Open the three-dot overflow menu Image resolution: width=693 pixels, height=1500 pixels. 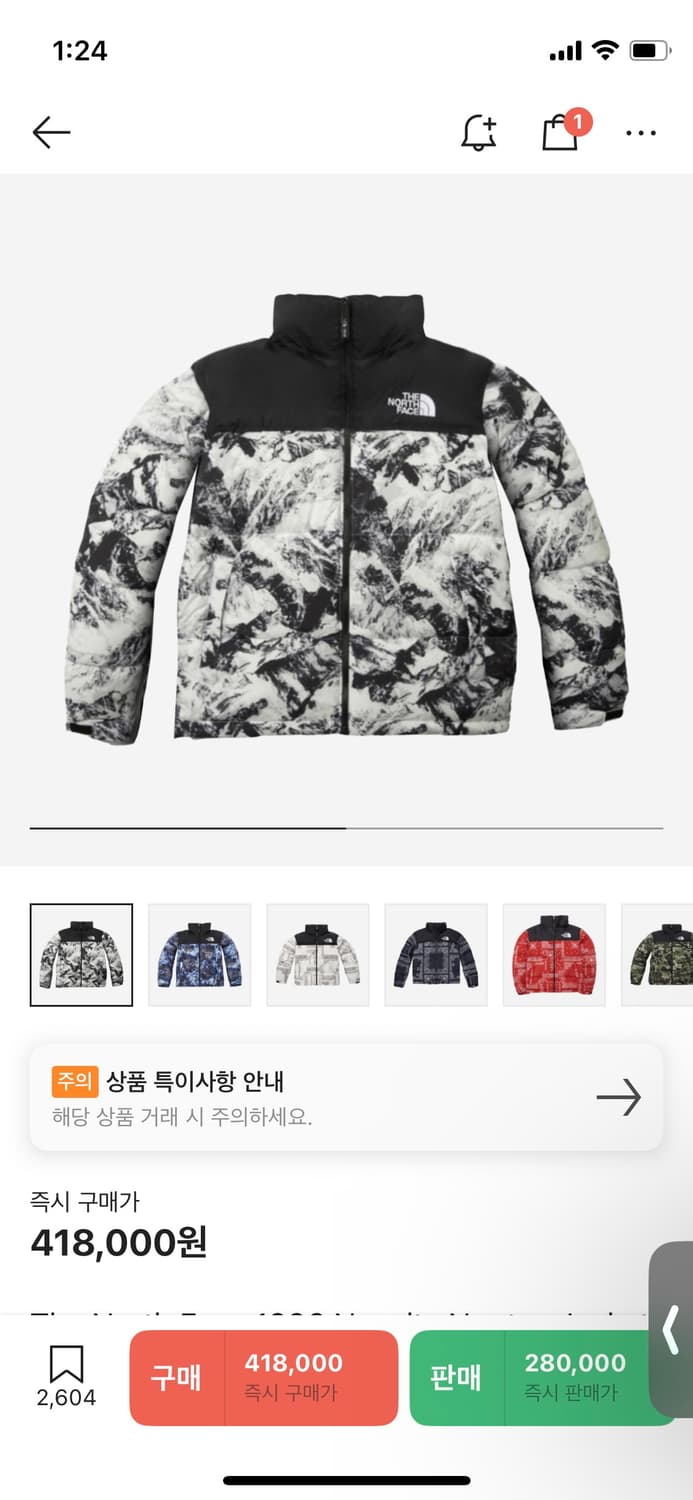[x=641, y=133]
